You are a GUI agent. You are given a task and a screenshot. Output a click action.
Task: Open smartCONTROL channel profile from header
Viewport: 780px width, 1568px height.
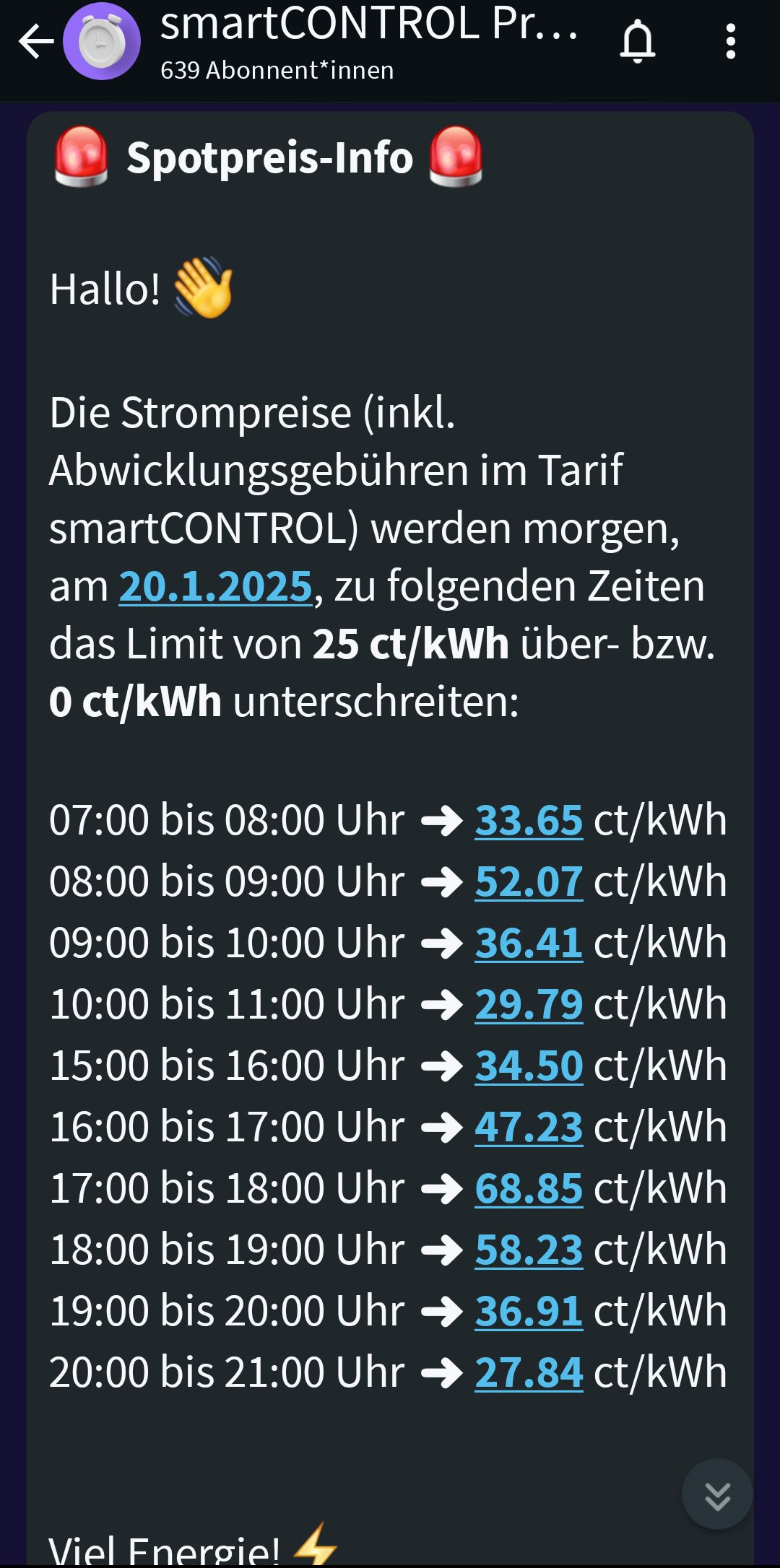(x=368, y=41)
